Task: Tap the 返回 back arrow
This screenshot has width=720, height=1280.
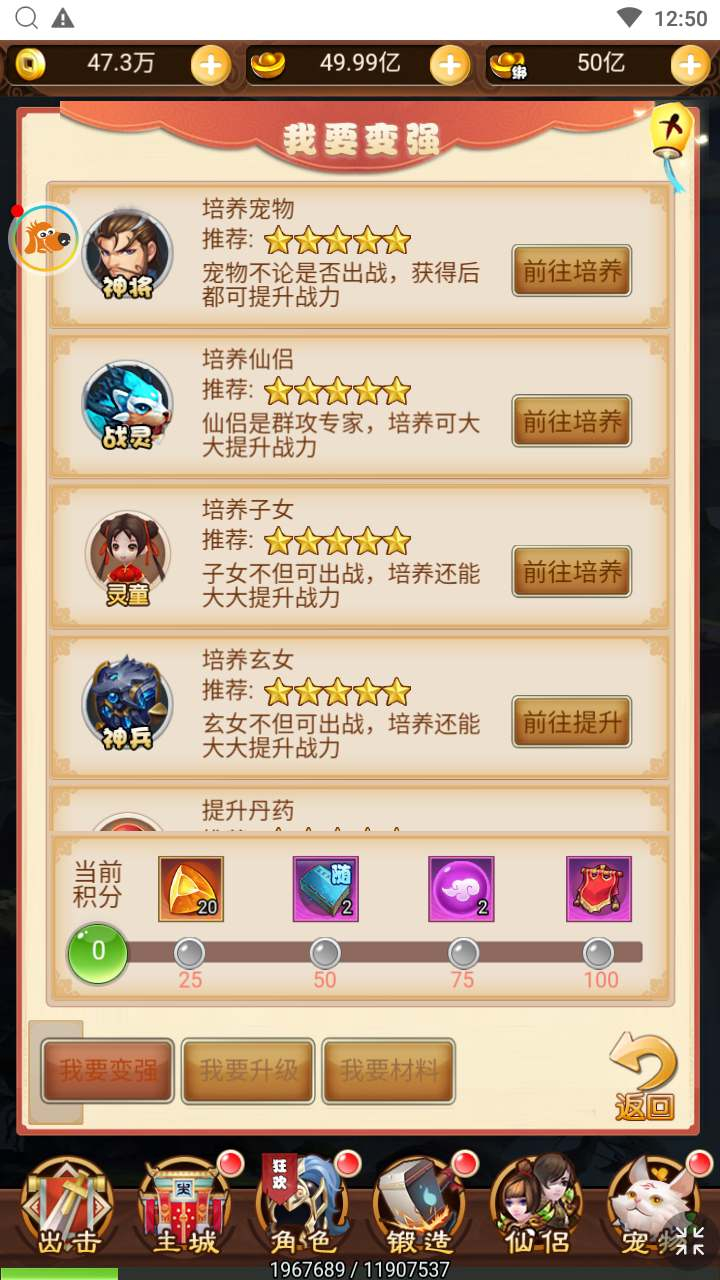Action: click(645, 1077)
